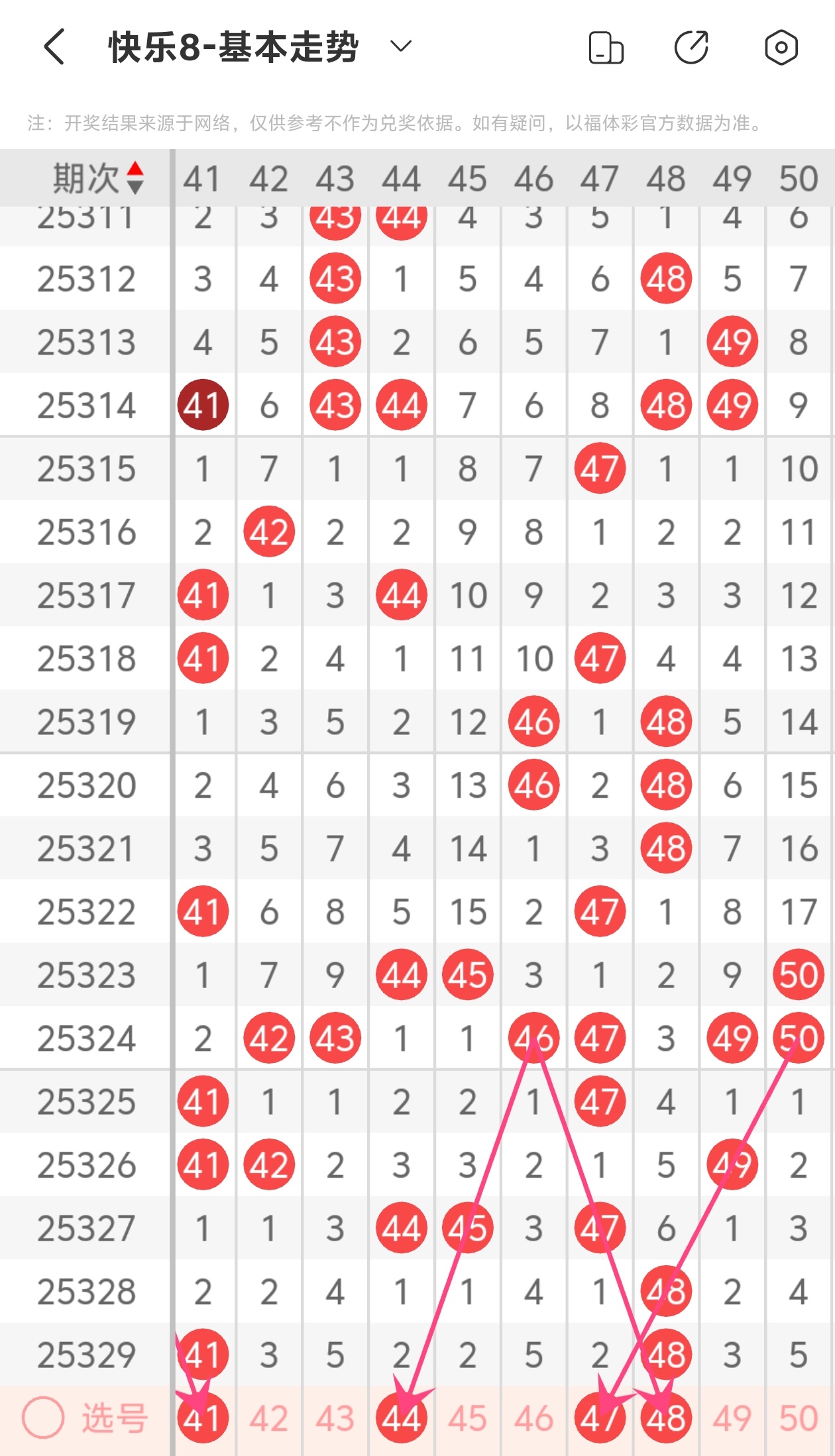Open chart settings hexagon icon
The image size is (835, 1456).
pos(781,48)
